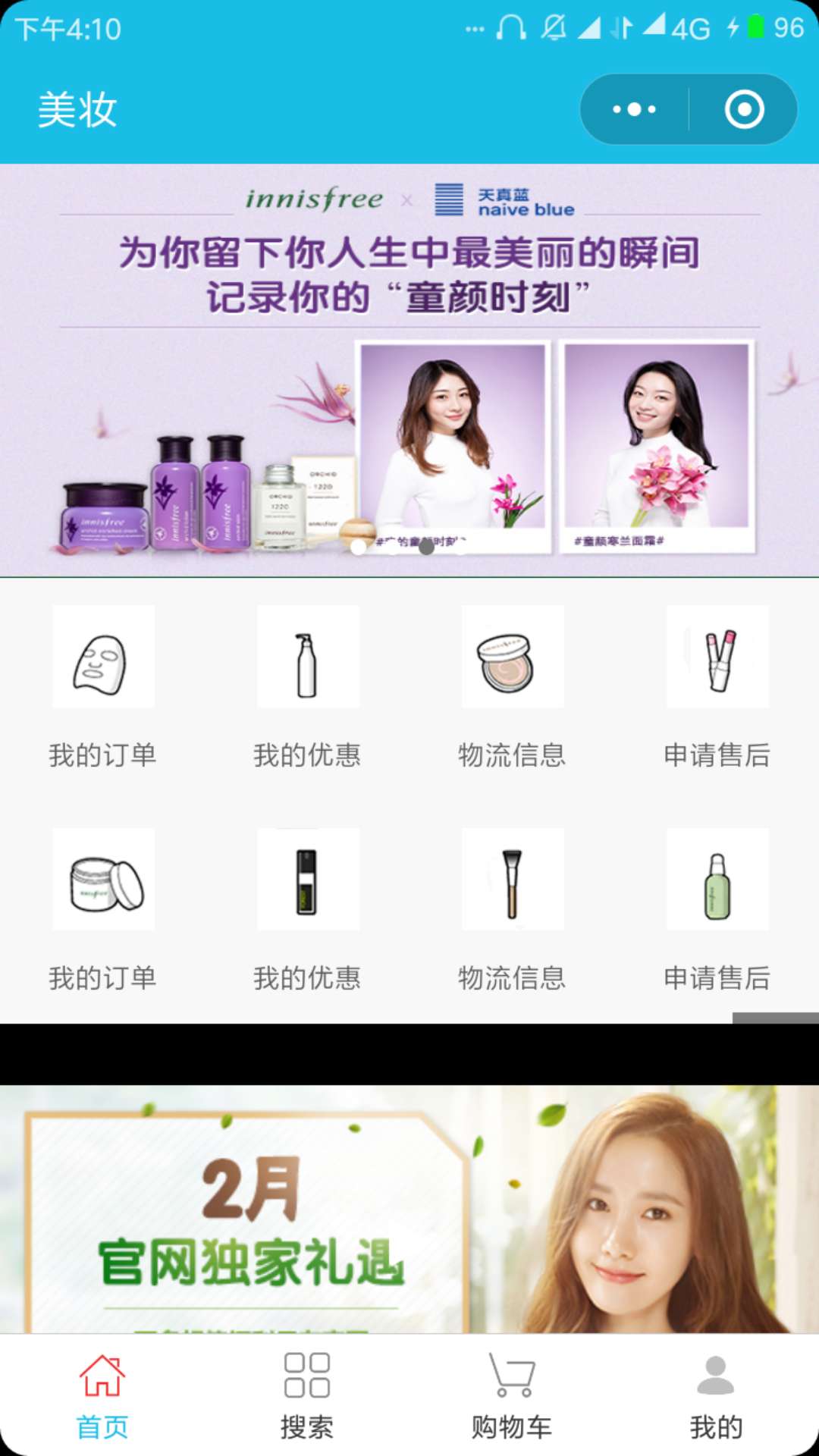
Task: Close the mini program with the circle button
Action: [744, 109]
